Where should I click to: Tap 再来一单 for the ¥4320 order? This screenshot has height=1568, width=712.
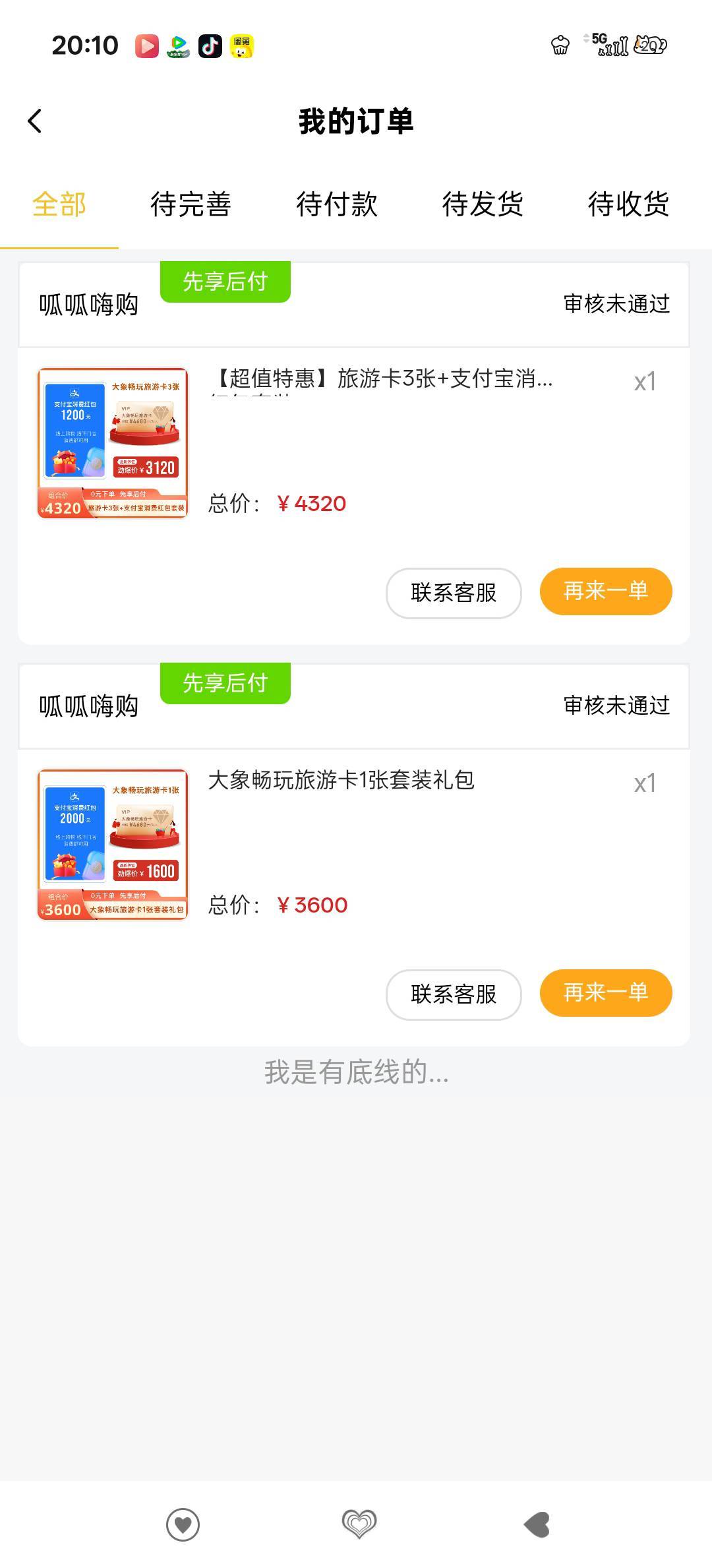pos(606,591)
